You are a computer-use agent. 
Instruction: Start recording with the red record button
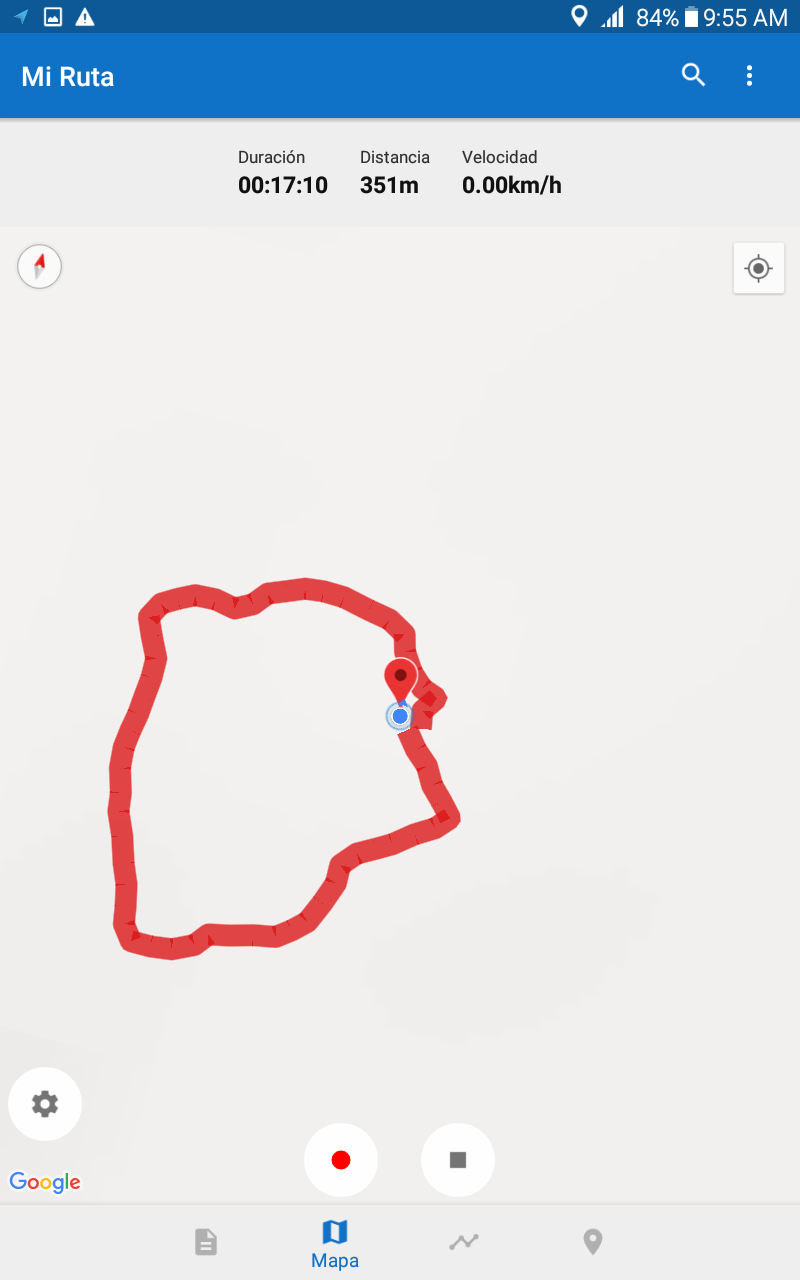(341, 1160)
